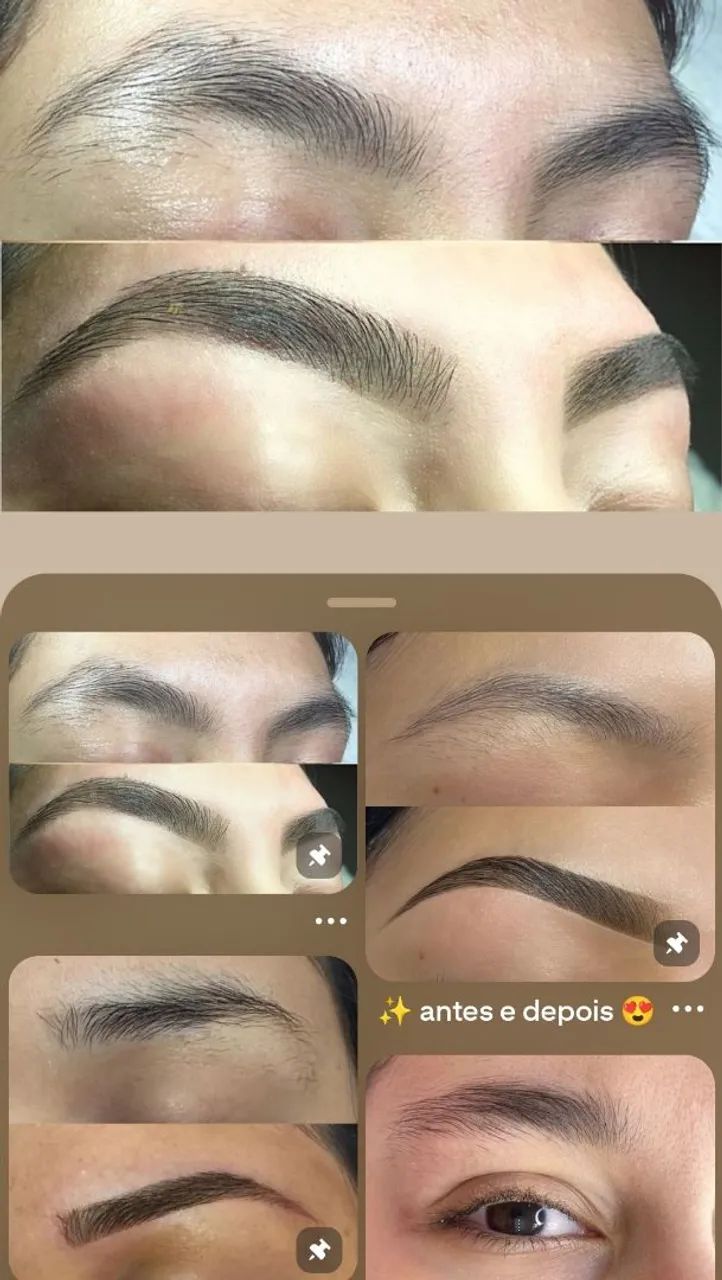The width and height of the screenshot is (722, 1280).
Task: Open the three-dot menu under the two-eyebrow pin
Action: pos(331,921)
